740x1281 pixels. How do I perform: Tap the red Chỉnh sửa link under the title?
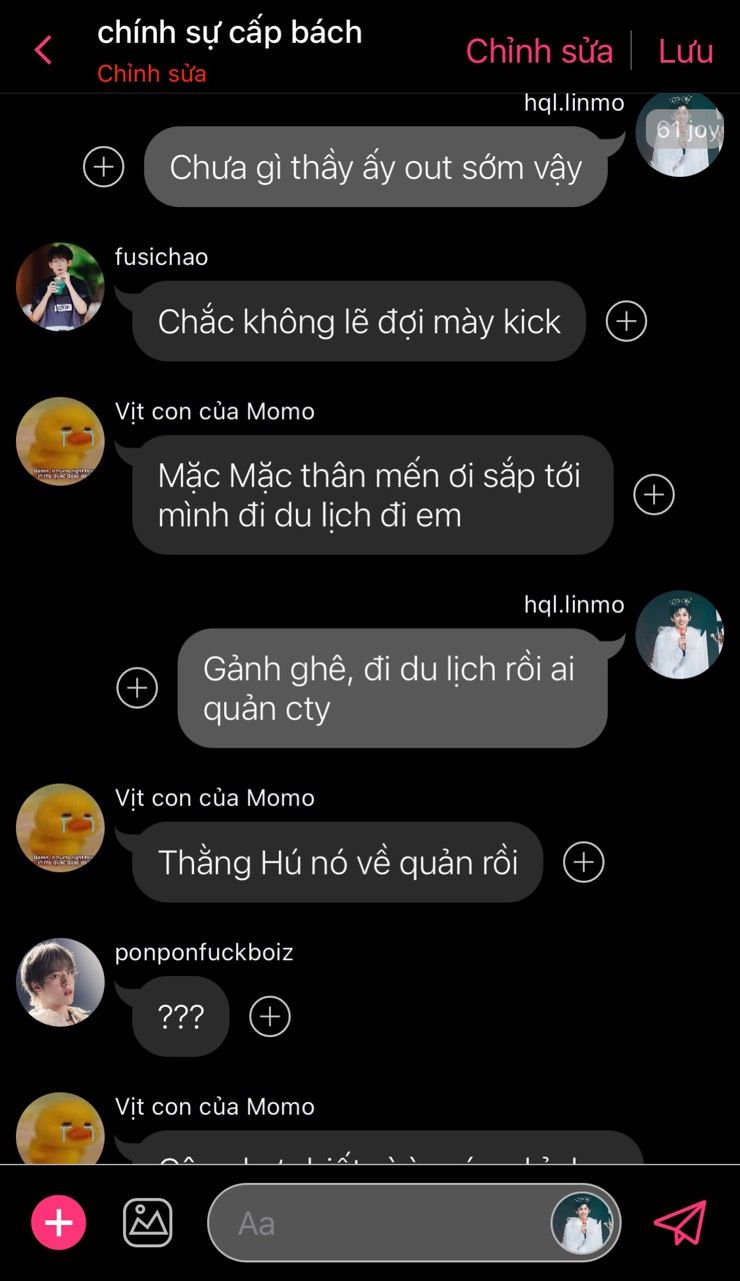pyautogui.click(x=152, y=74)
